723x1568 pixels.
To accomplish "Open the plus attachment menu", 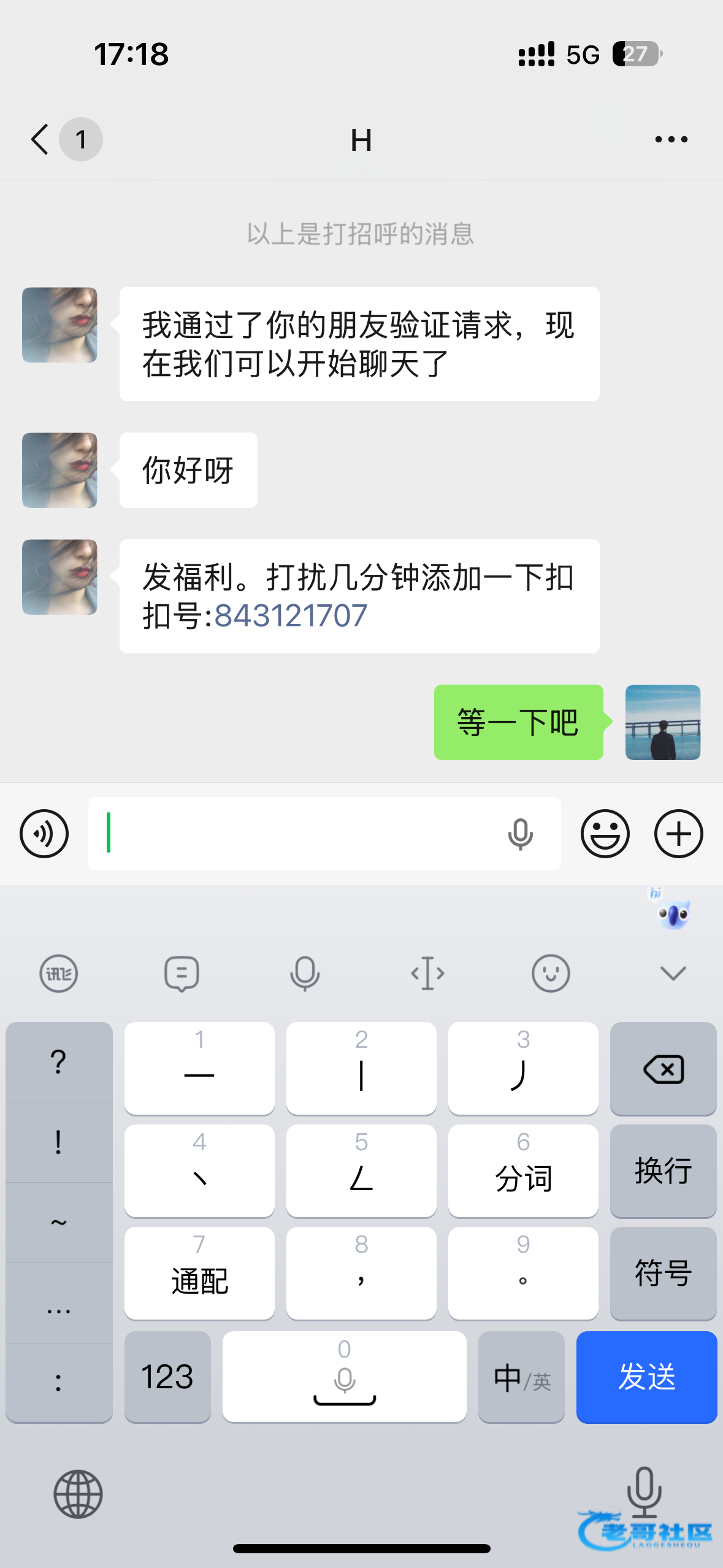I will (678, 834).
